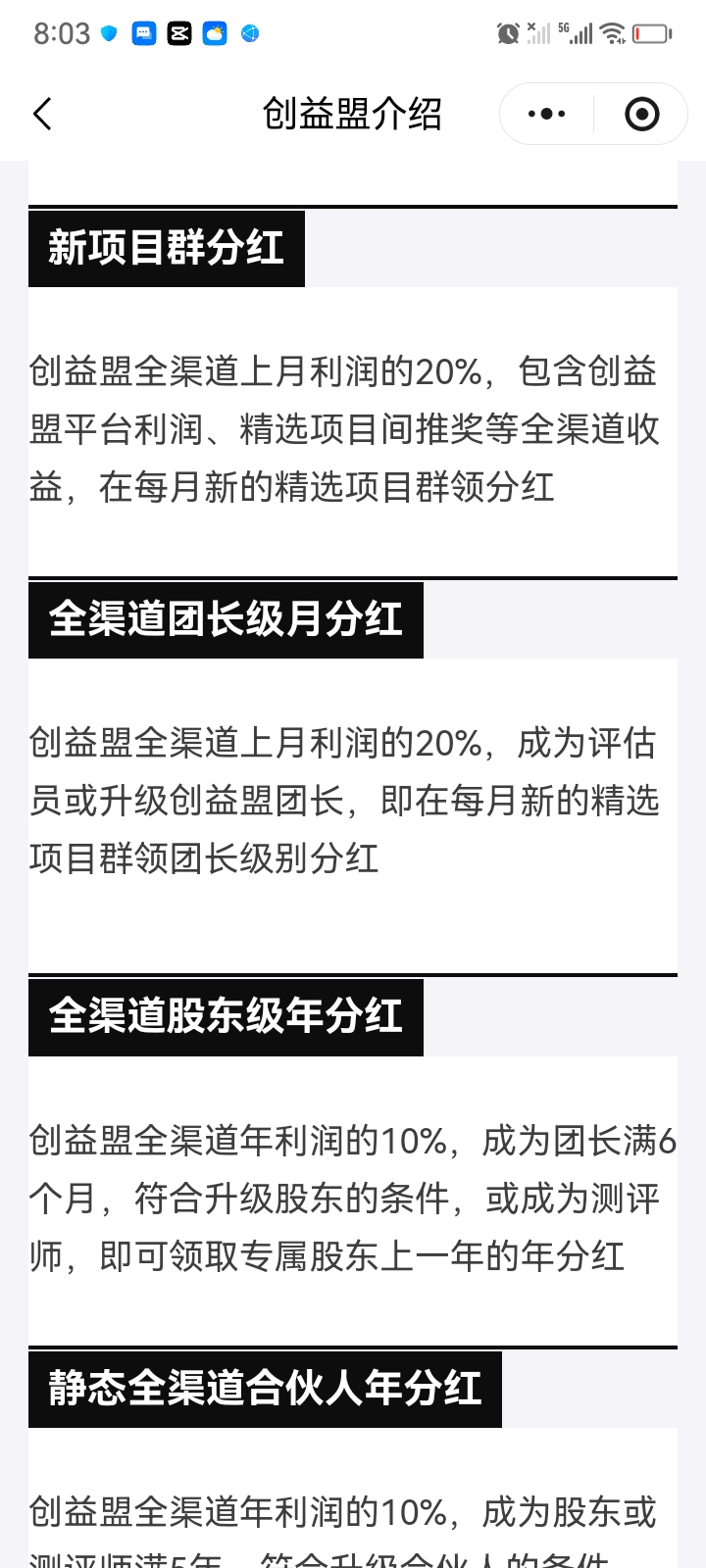Image resolution: width=706 pixels, height=1568 pixels.
Task: Open the mini program more options menu
Action: [x=546, y=115]
